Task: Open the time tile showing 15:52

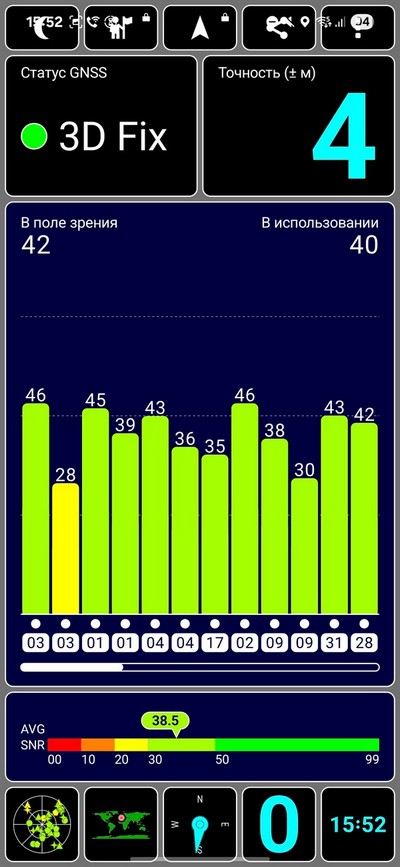Action: (x=358, y=824)
